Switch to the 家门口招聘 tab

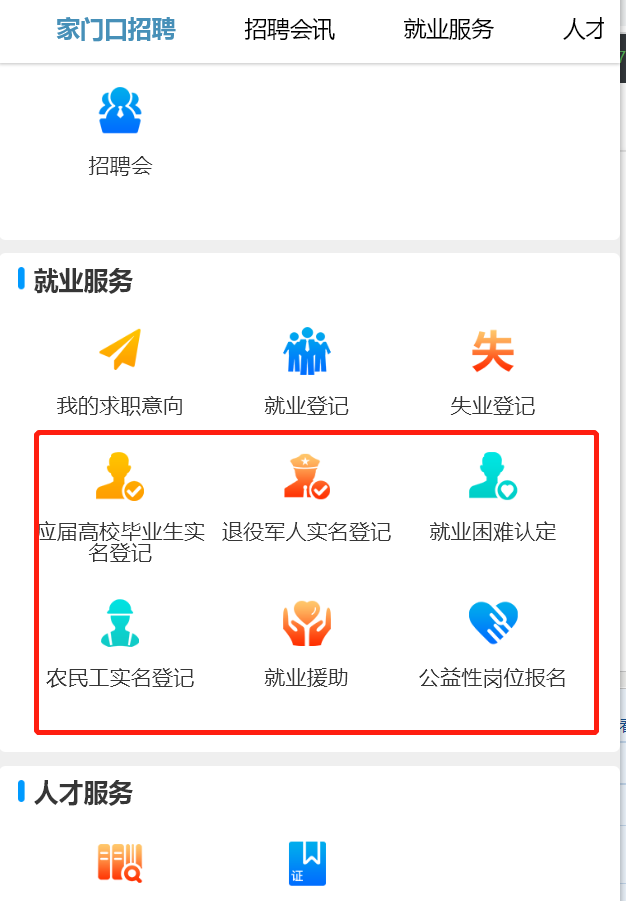(116, 30)
